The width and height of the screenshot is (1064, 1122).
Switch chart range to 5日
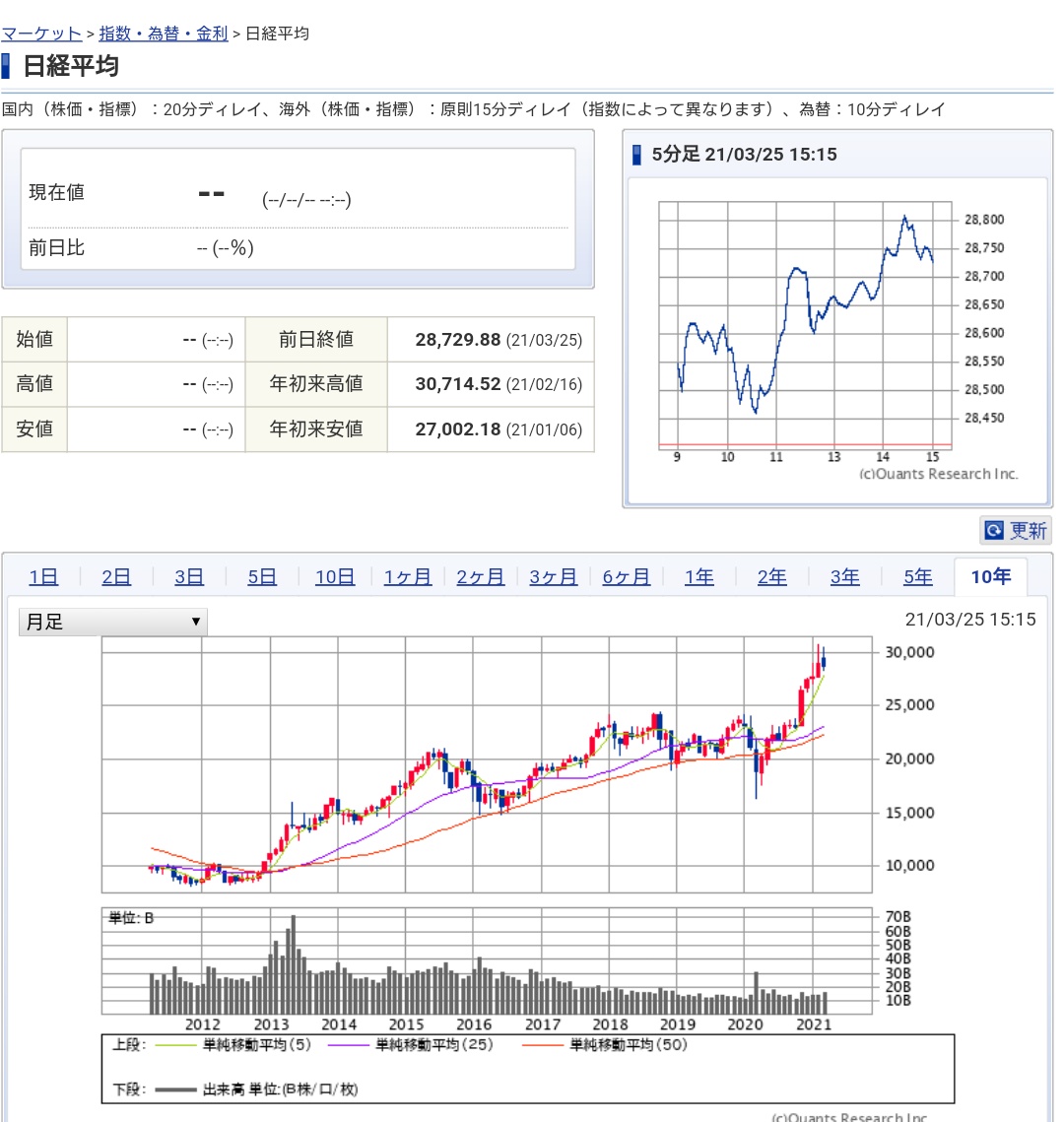coord(262,577)
